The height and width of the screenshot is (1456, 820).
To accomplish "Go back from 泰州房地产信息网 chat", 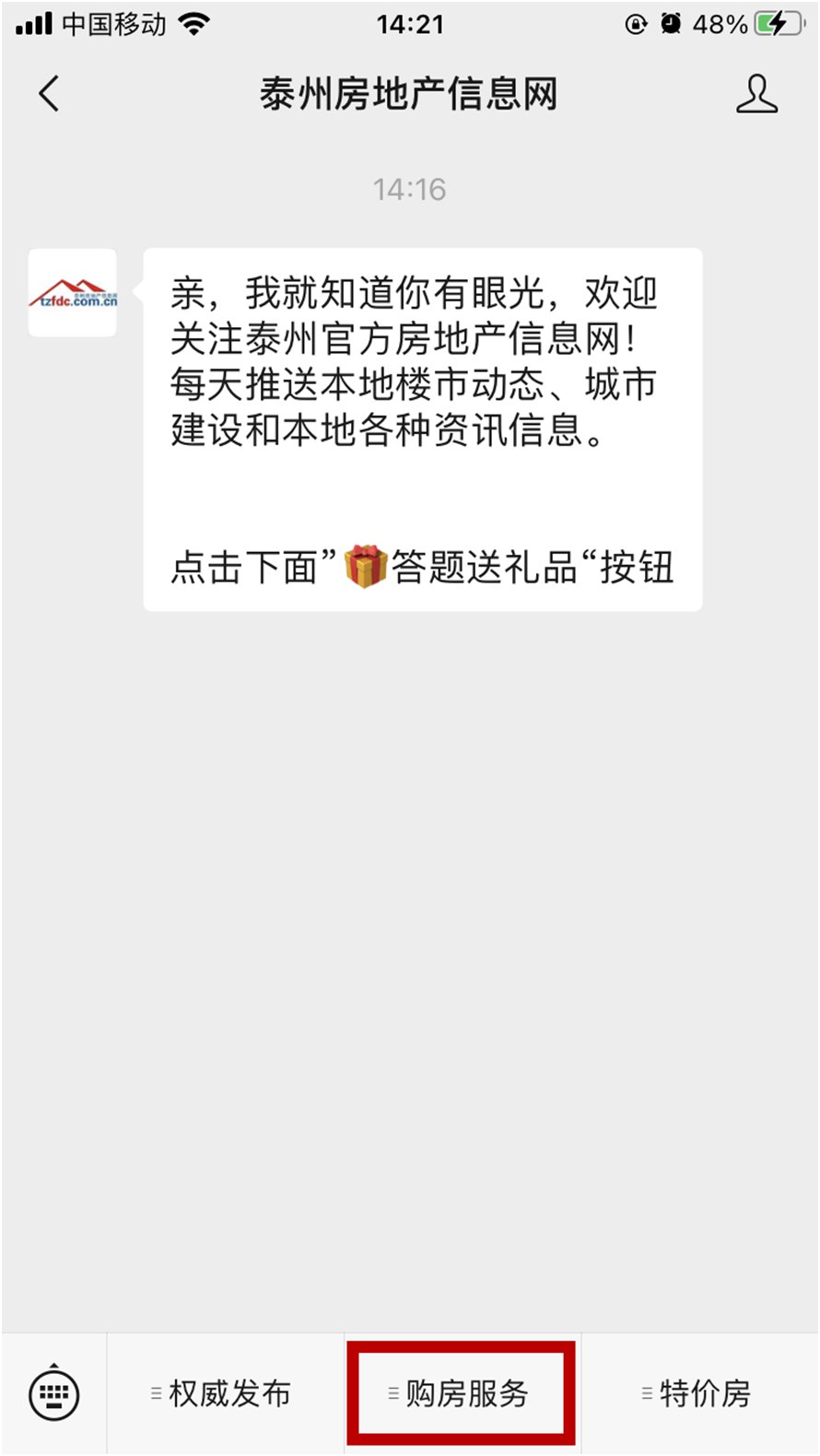I will click(50, 94).
